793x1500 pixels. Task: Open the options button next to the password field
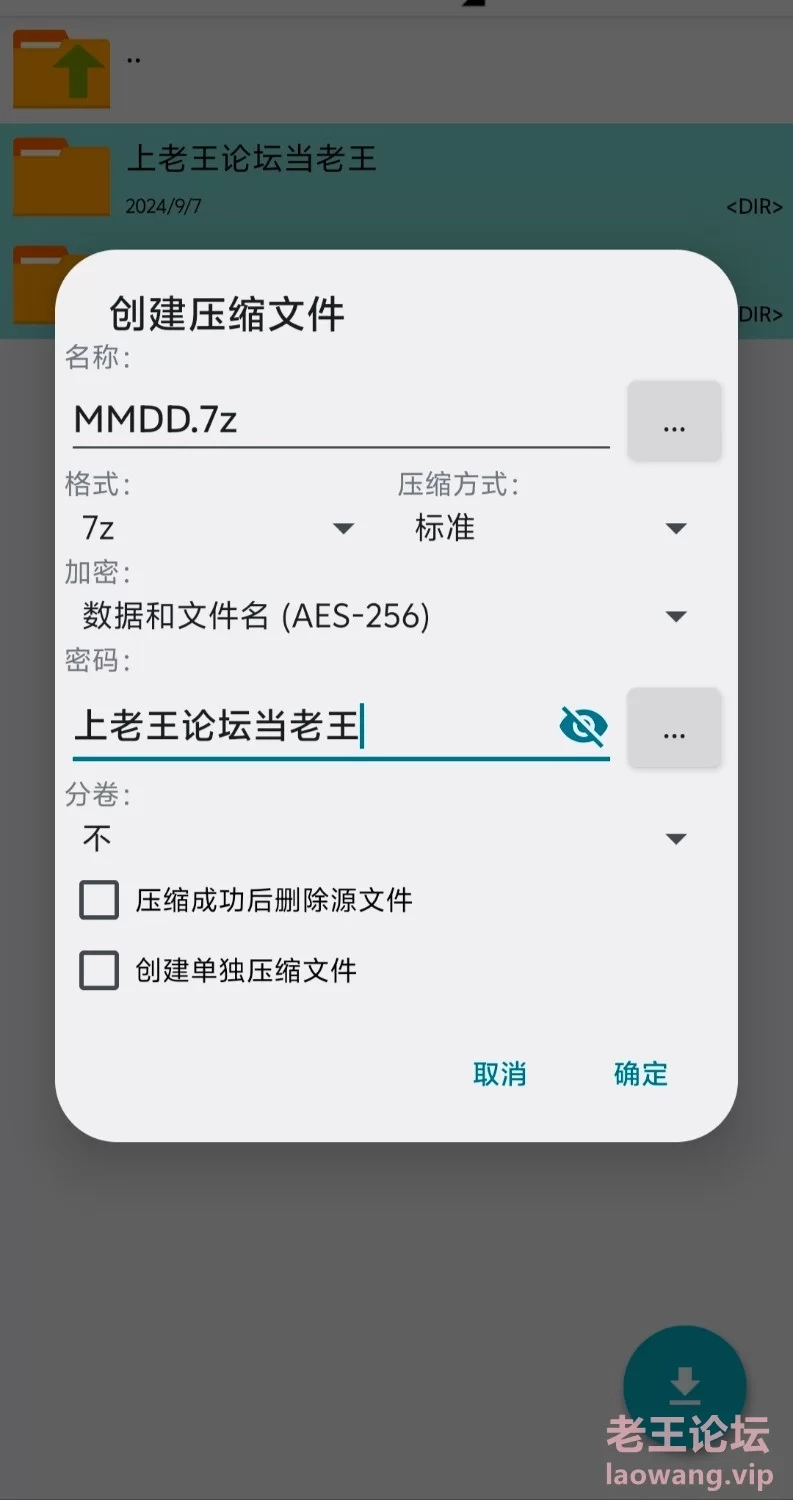674,729
